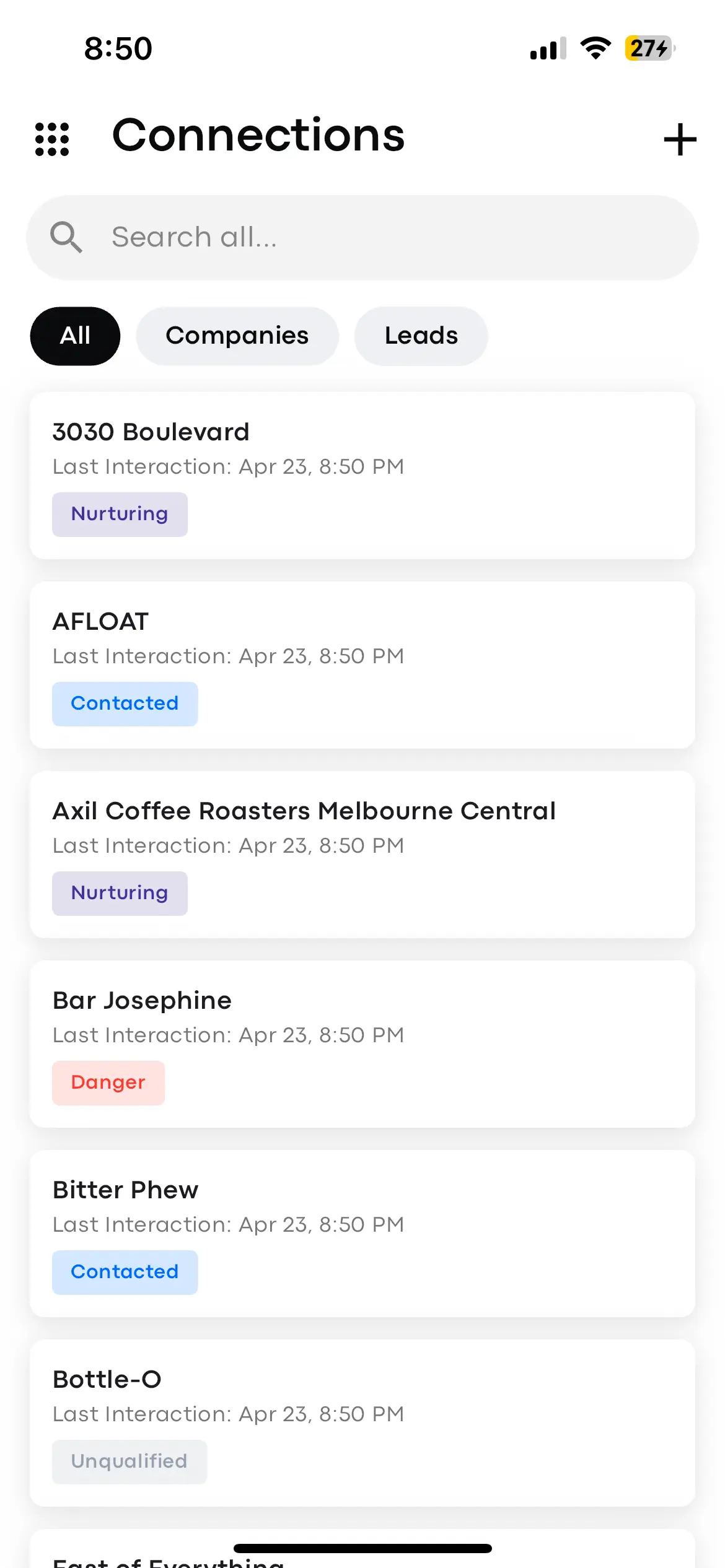Open the grid menu icon beside Connections
Viewport: 725px width, 1568px height.
[x=53, y=138]
